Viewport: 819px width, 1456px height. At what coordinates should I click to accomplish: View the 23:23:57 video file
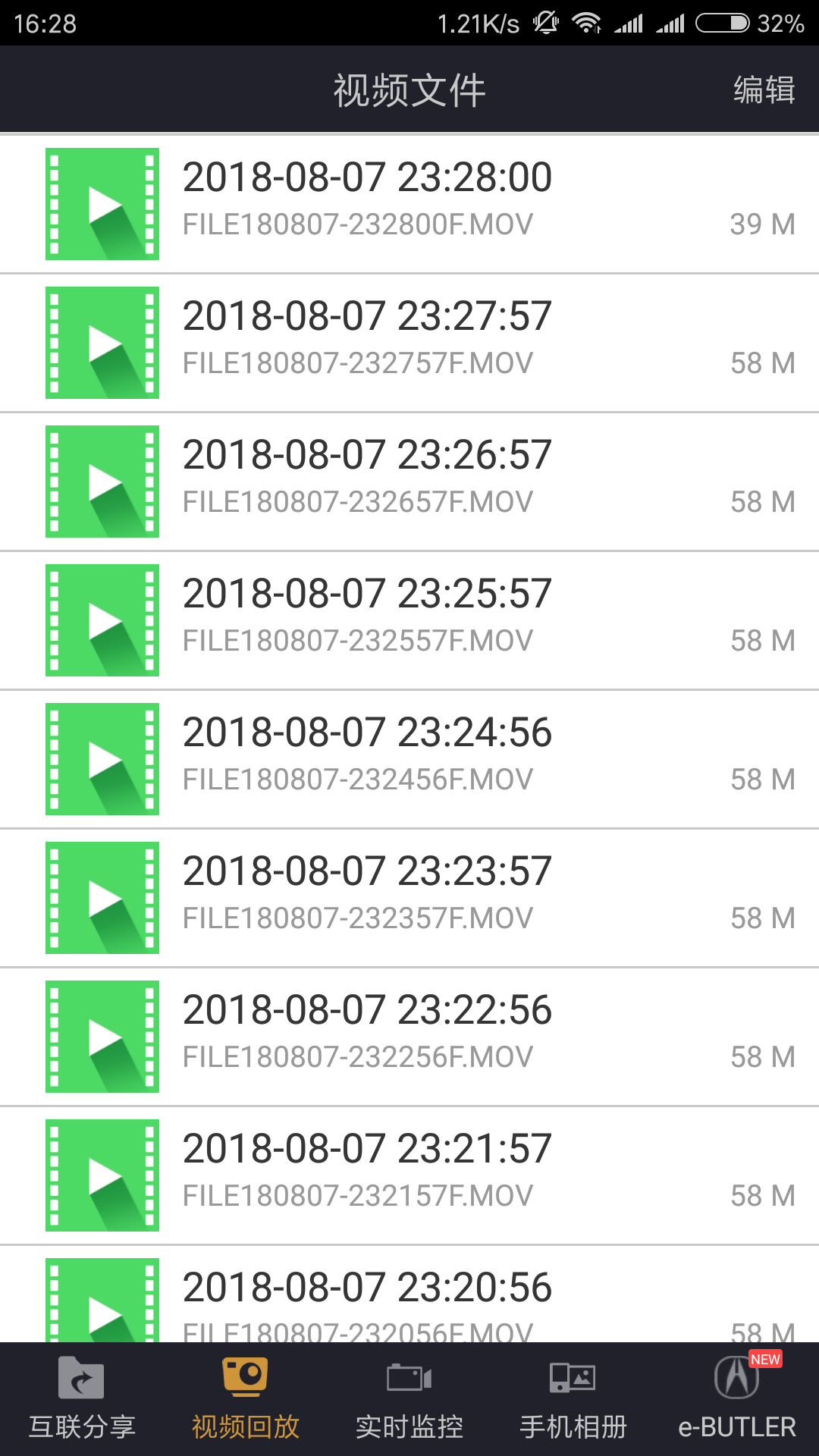(x=409, y=897)
